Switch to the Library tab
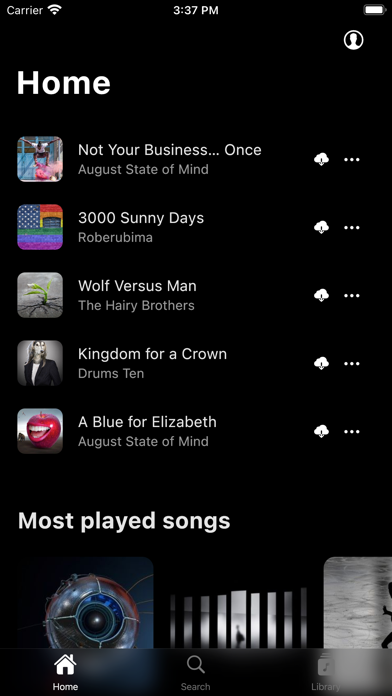Viewport: 392px width, 696px height. pos(326,673)
